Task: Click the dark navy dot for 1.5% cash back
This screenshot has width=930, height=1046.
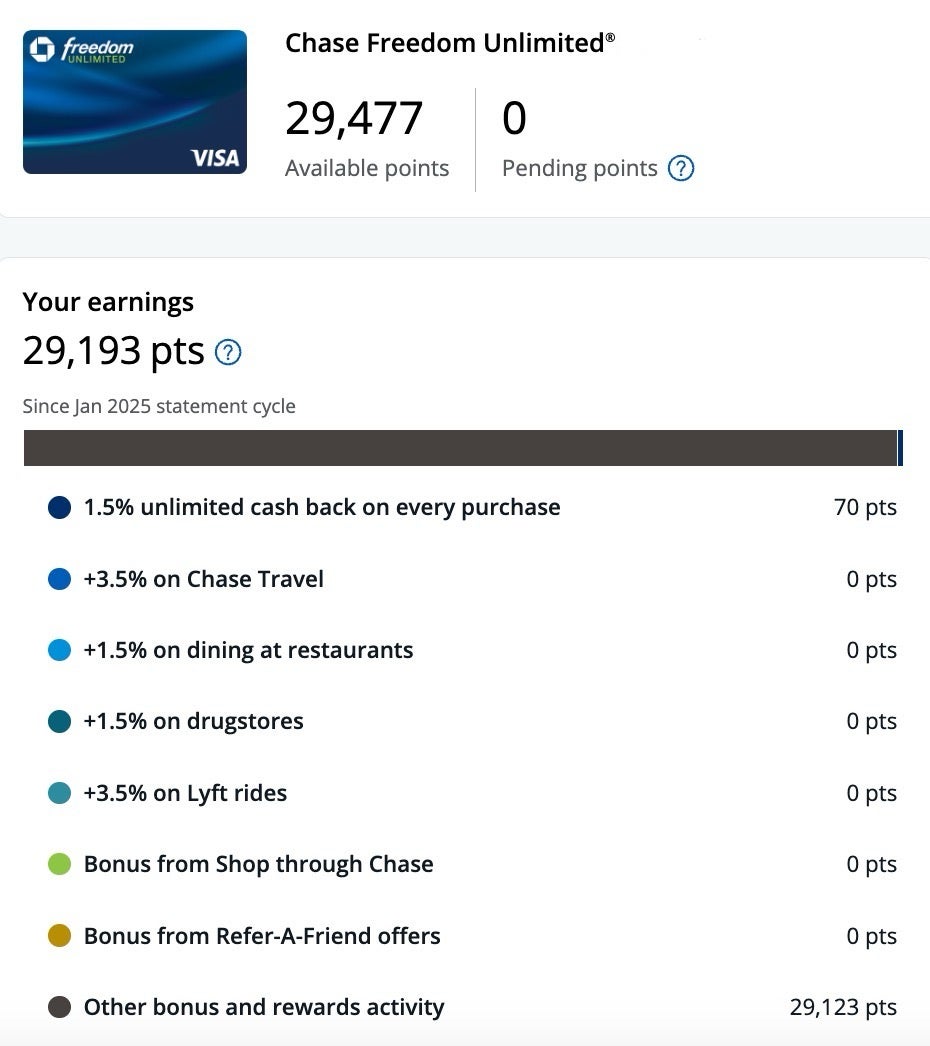Action: coord(60,507)
